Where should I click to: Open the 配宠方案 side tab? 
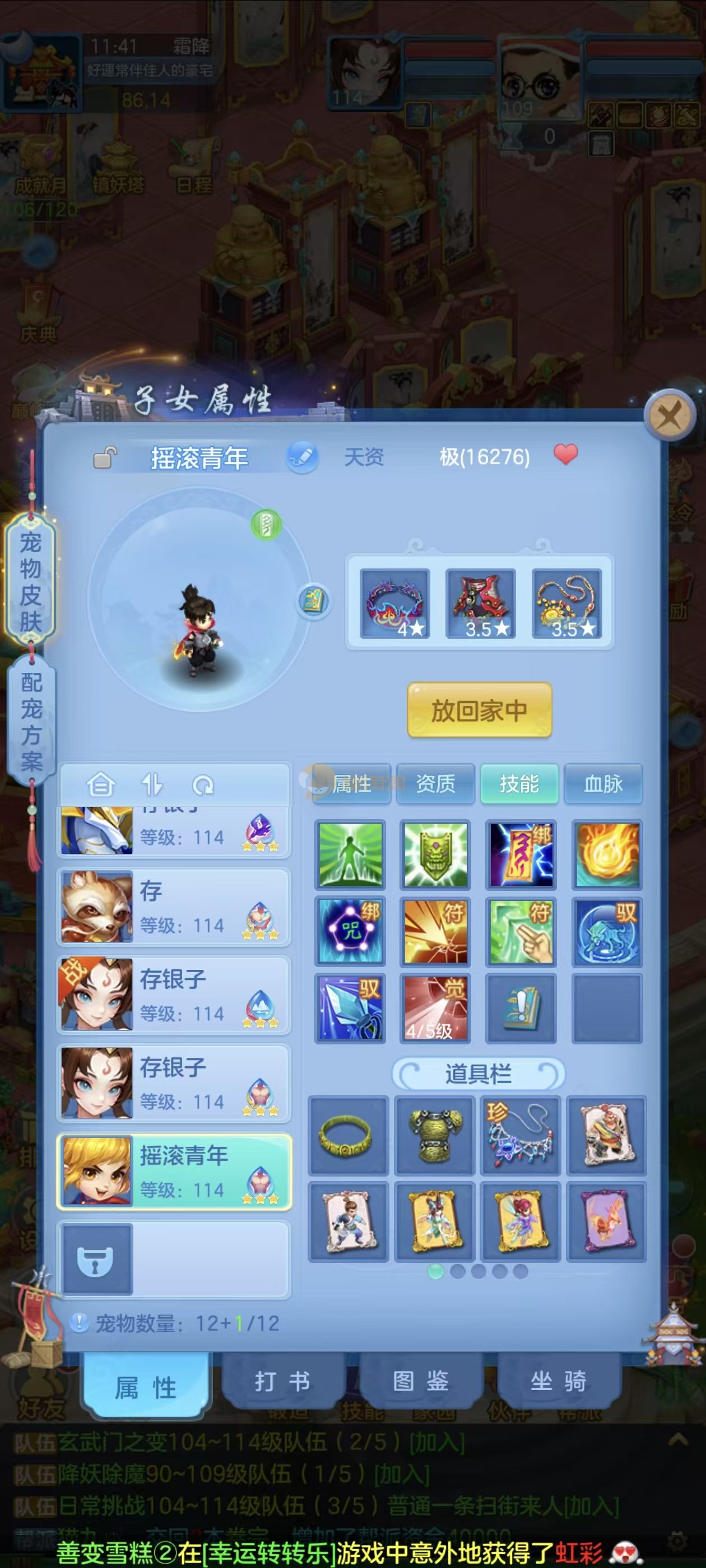point(31,722)
